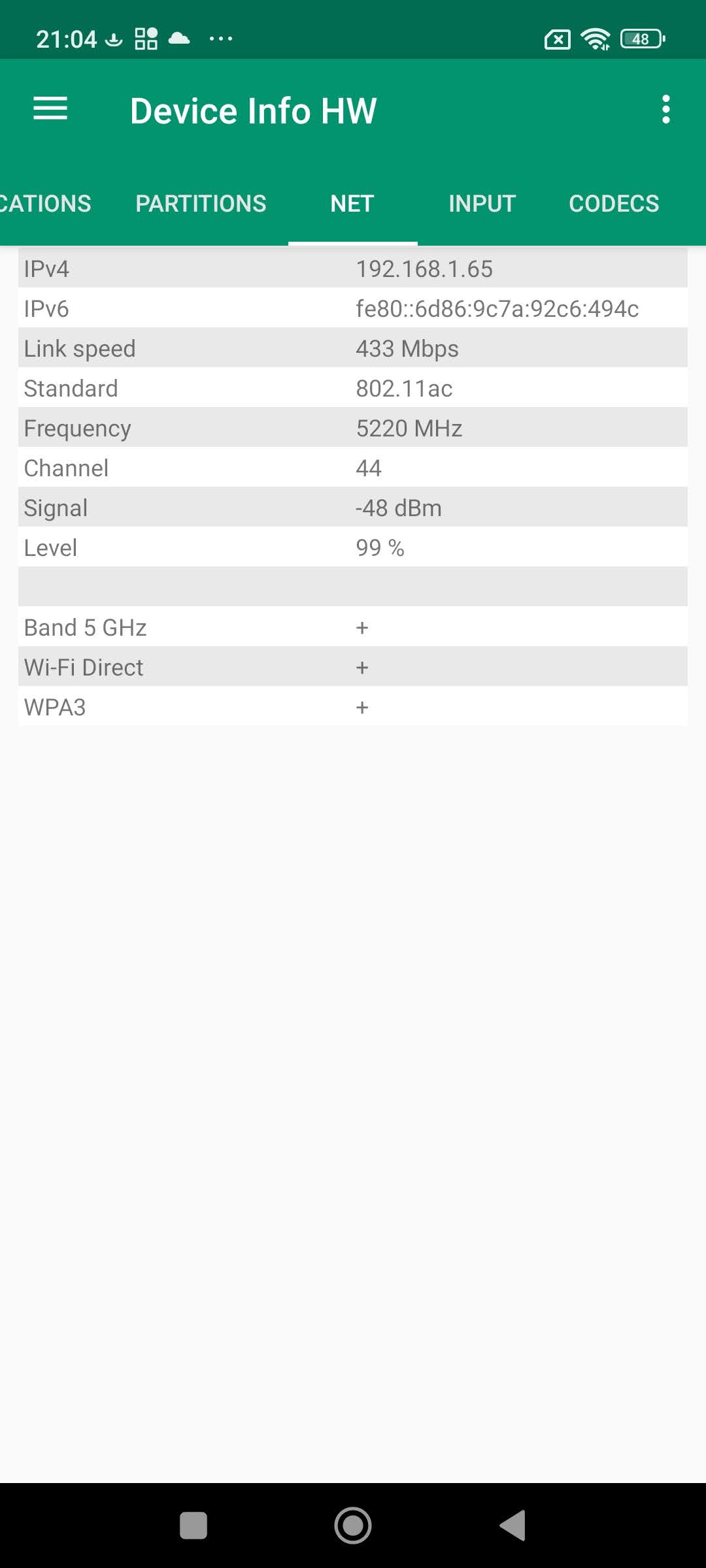Screen dimensions: 706x1568
Task: Go to the home screen
Action: coord(353,1526)
